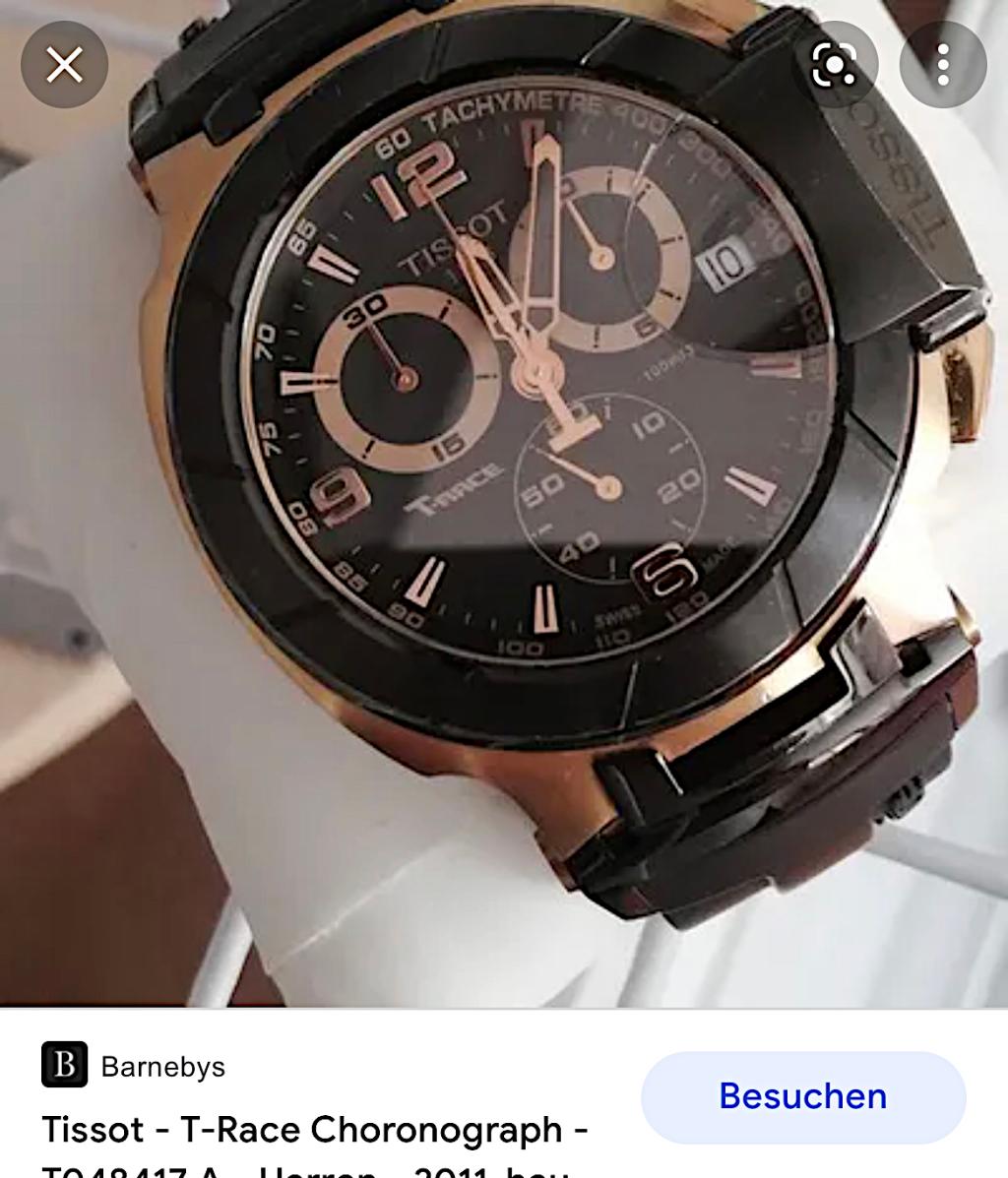Open the Tissot T-Race Barnebys listing title
Viewport: 1008px width, 1178px height.
[315, 1130]
